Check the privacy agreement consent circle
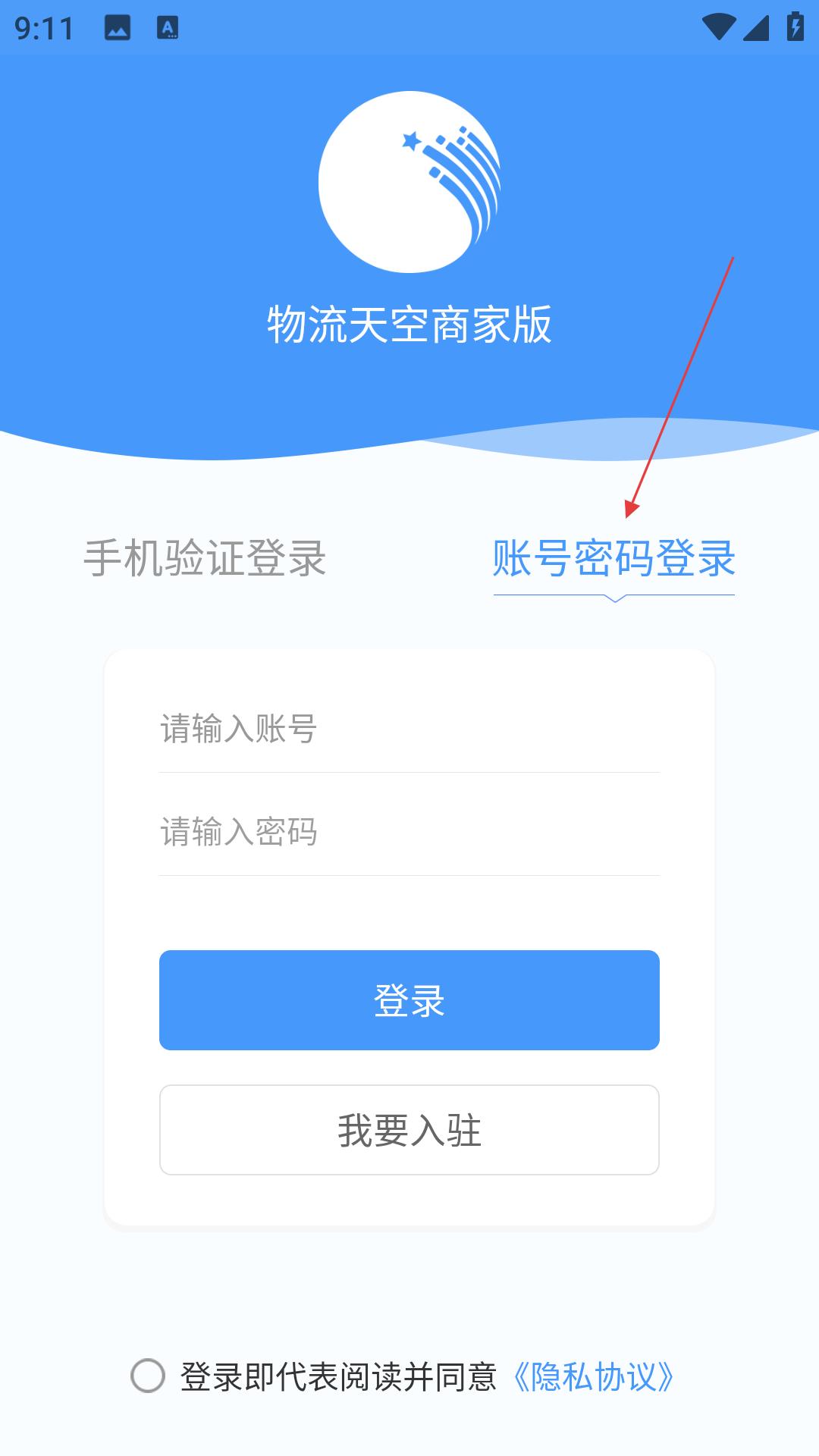Viewport: 819px width, 1456px height. coord(148,1376)
